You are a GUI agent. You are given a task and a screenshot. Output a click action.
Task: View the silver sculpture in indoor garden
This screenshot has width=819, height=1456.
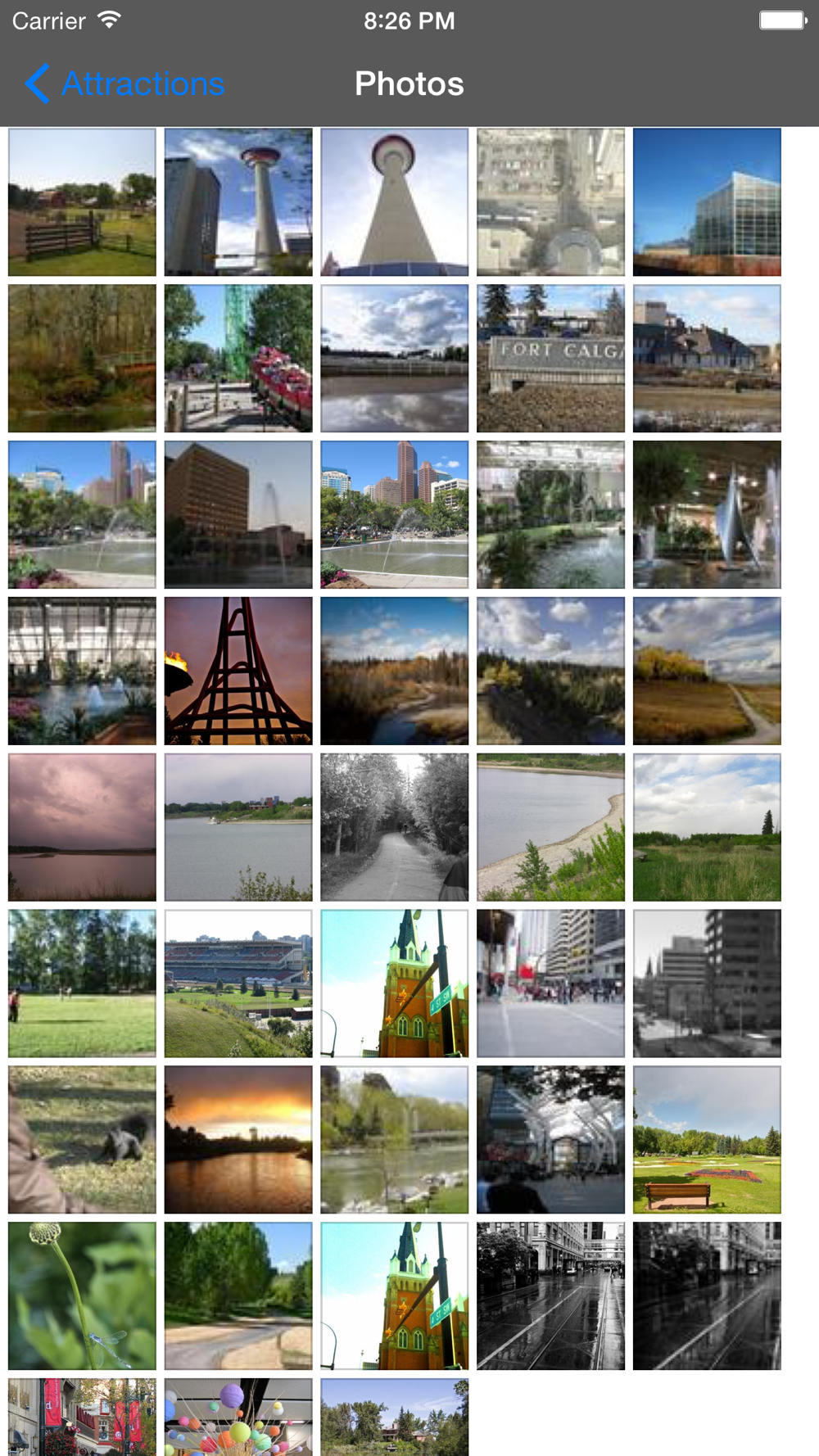[x=707, y=514]
